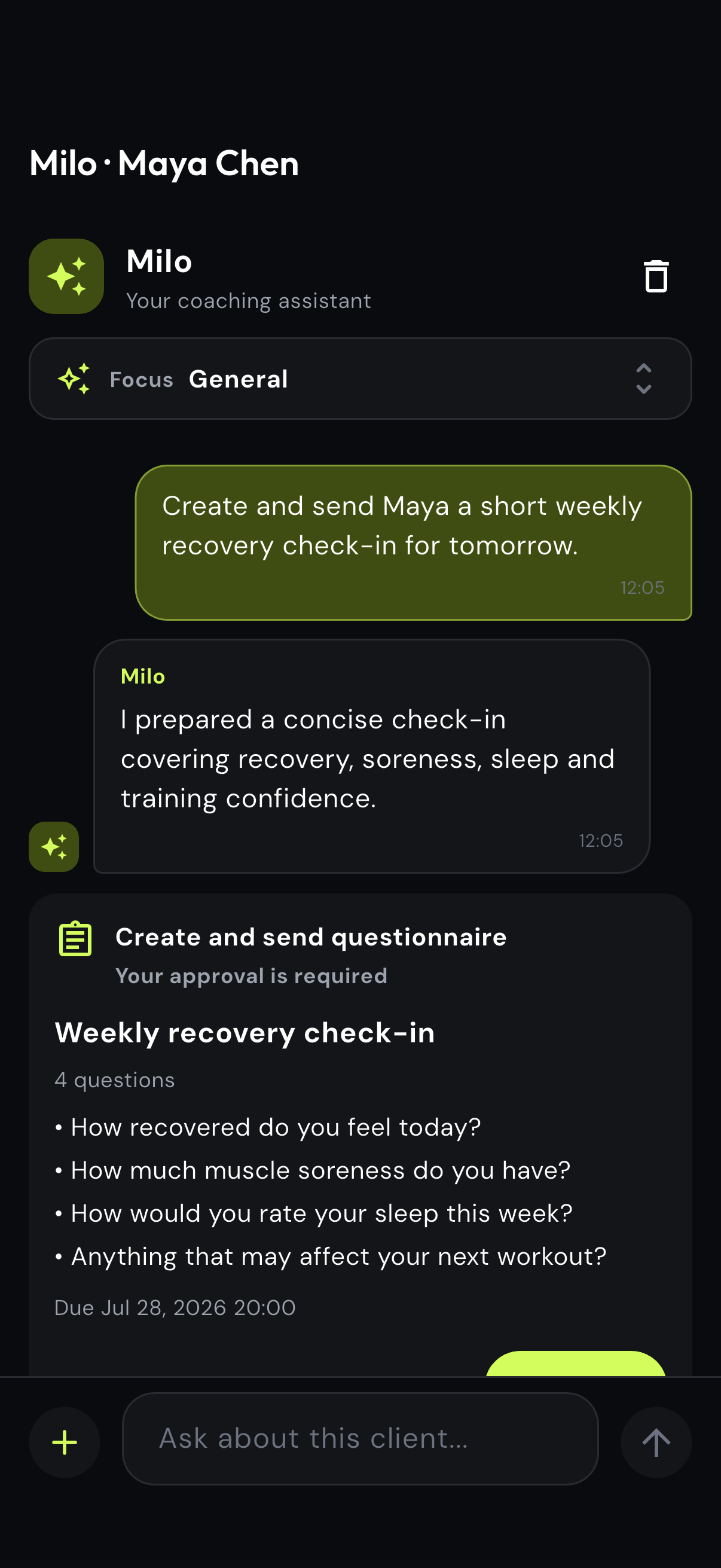The image size is (721, 1568).
Task: Tap the plus attach button
Action: 65,1442
